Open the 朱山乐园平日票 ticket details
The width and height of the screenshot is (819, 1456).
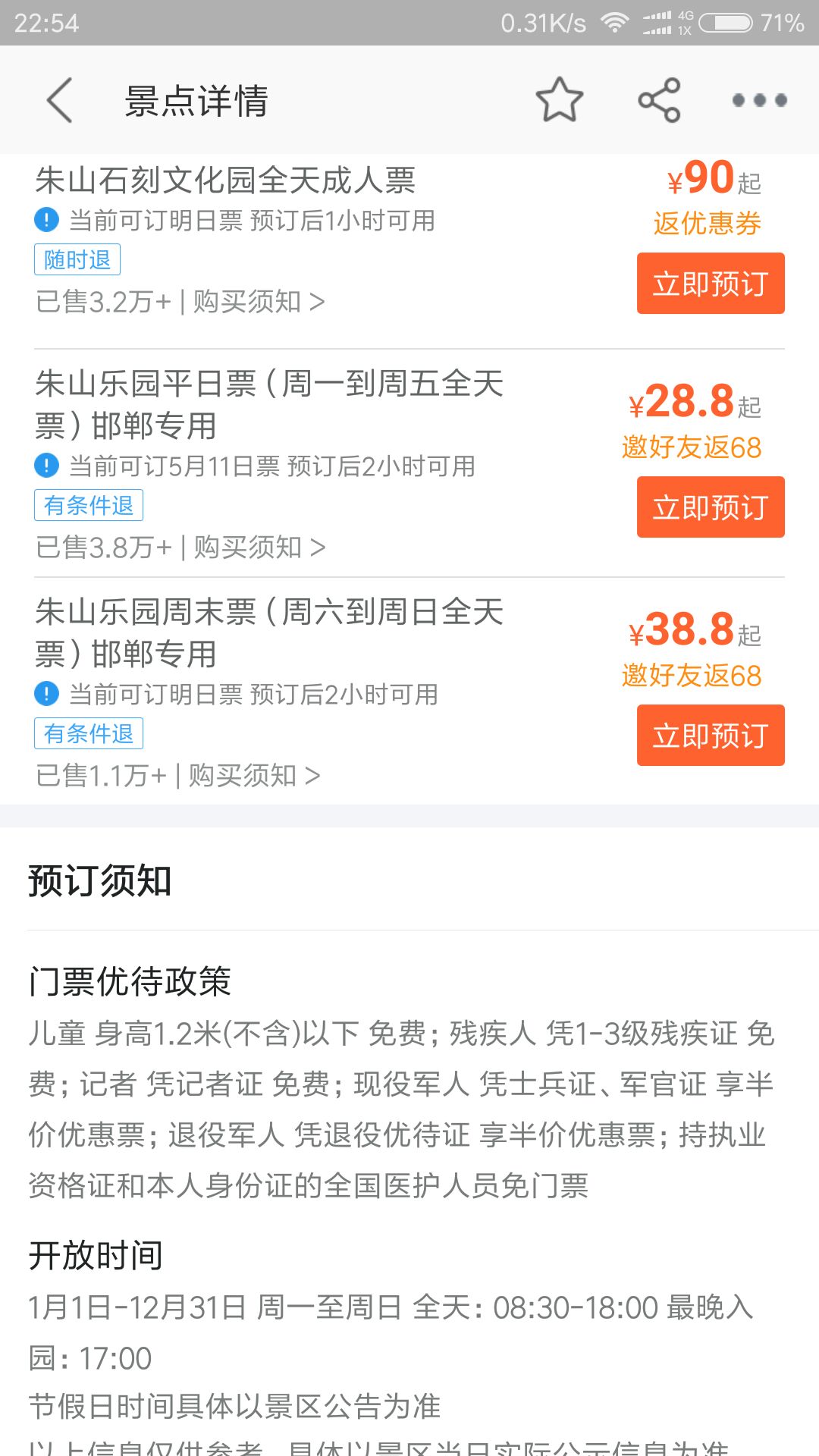(269, 404)
